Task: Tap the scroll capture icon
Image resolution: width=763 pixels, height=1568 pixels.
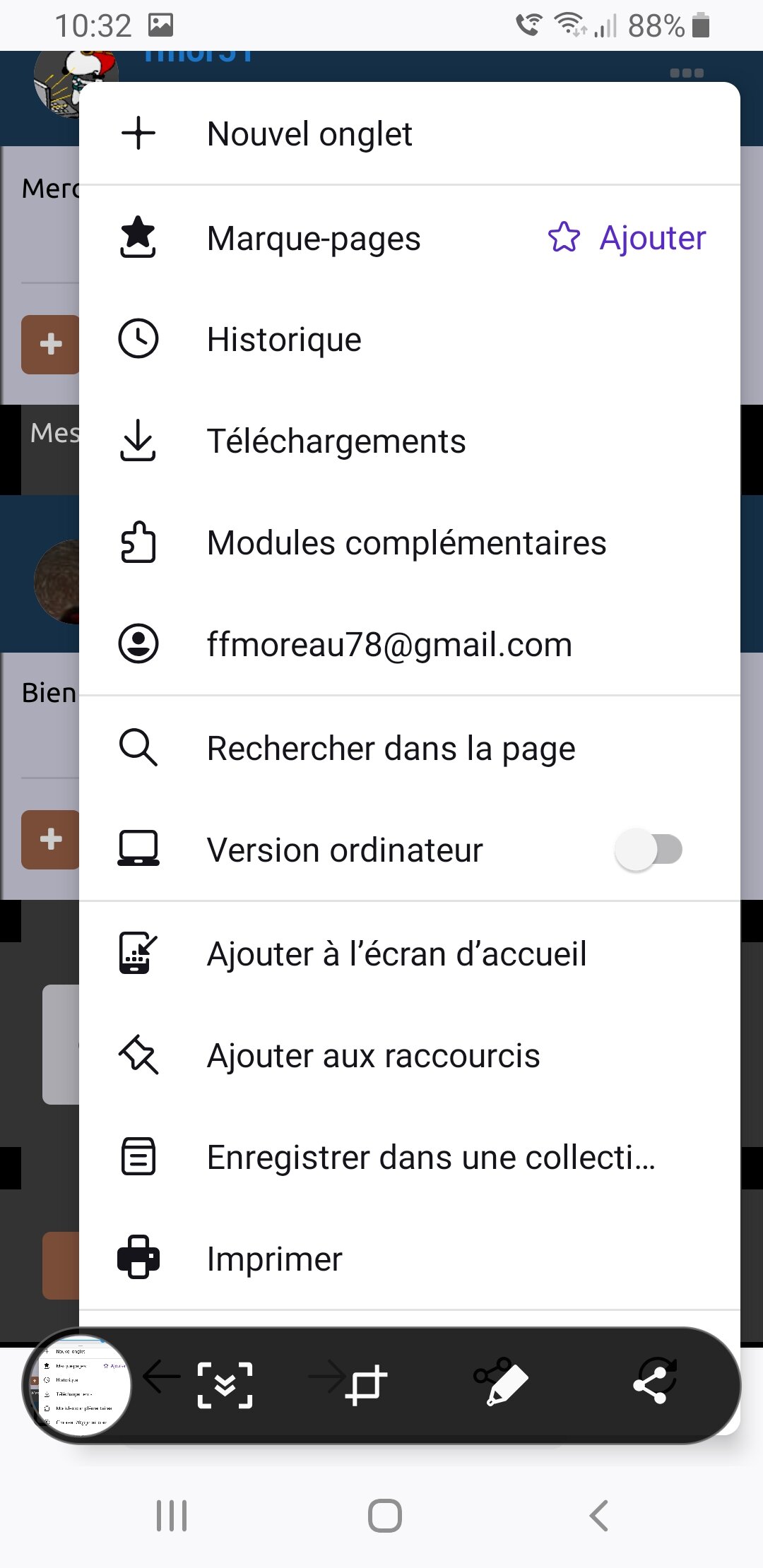Action: click(x=225, y=1385)
